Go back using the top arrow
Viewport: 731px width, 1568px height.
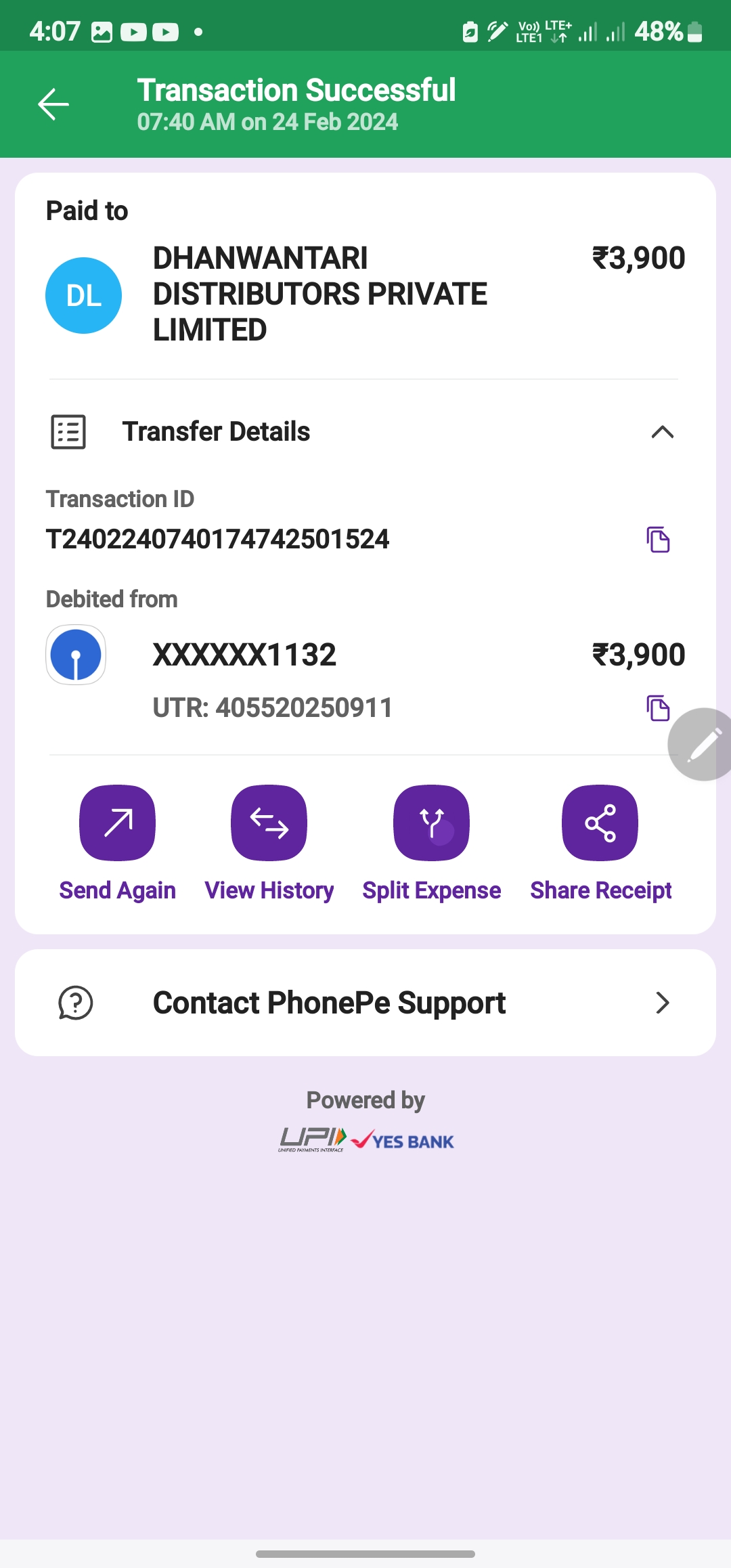click(x=53, y=104)
